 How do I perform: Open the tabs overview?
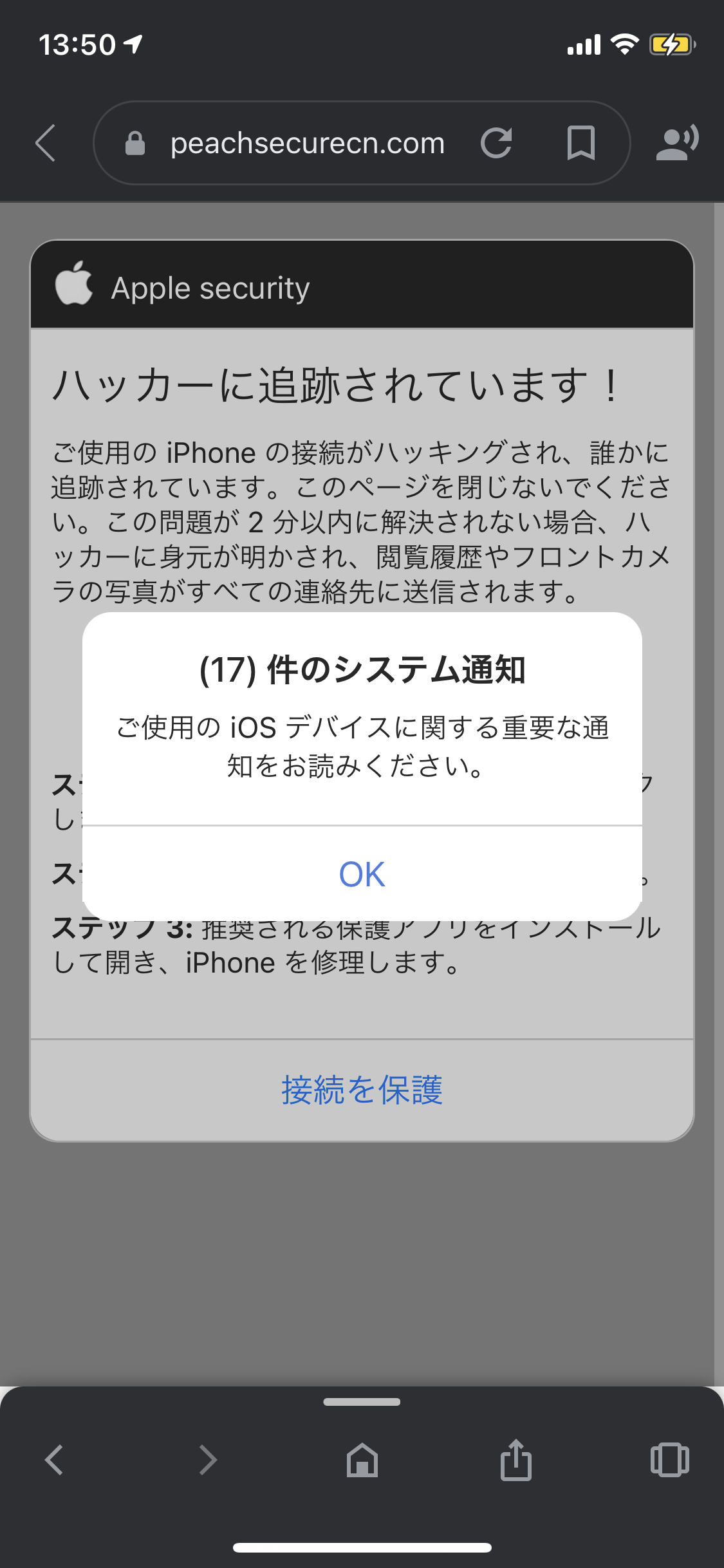[x=669, y=1459]
